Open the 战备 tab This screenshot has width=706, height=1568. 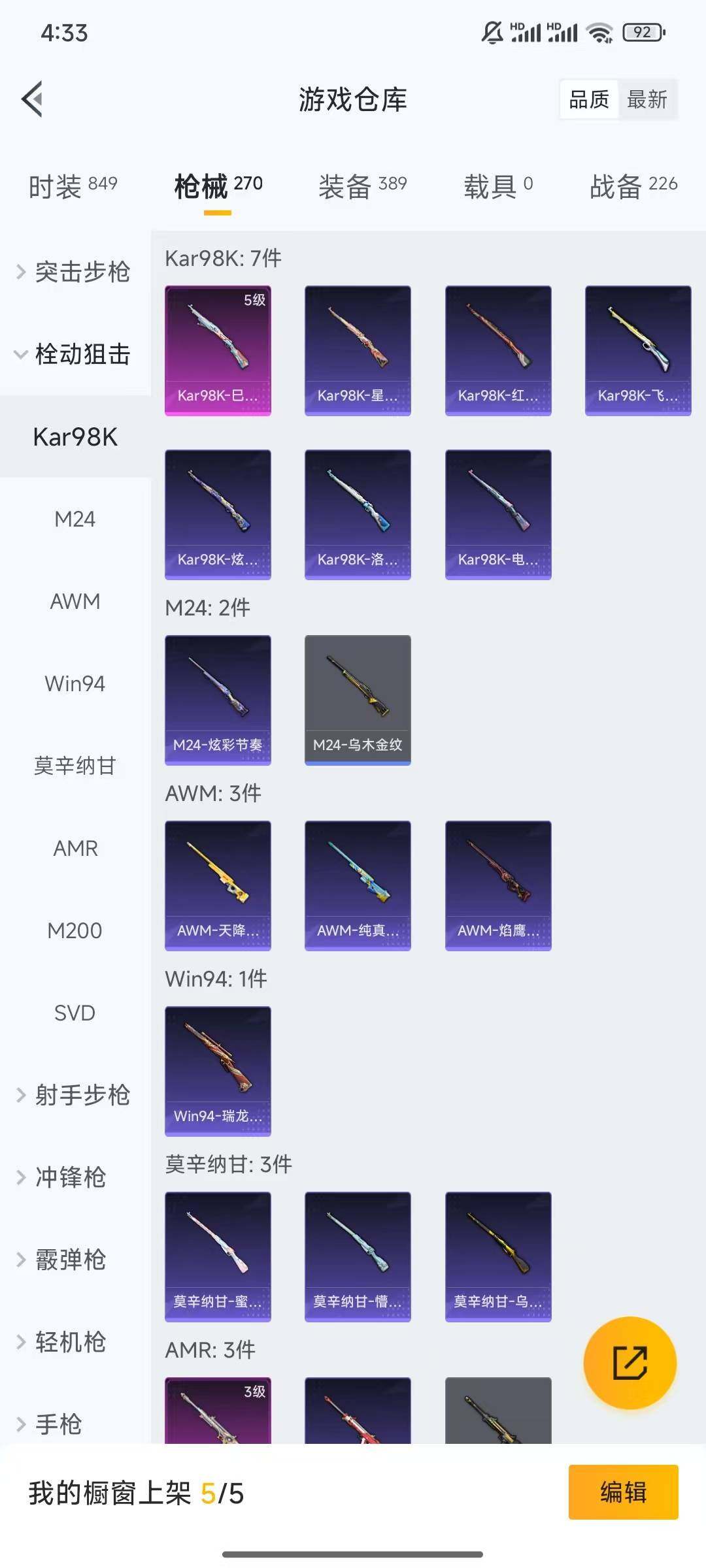[x=633, y=186]
